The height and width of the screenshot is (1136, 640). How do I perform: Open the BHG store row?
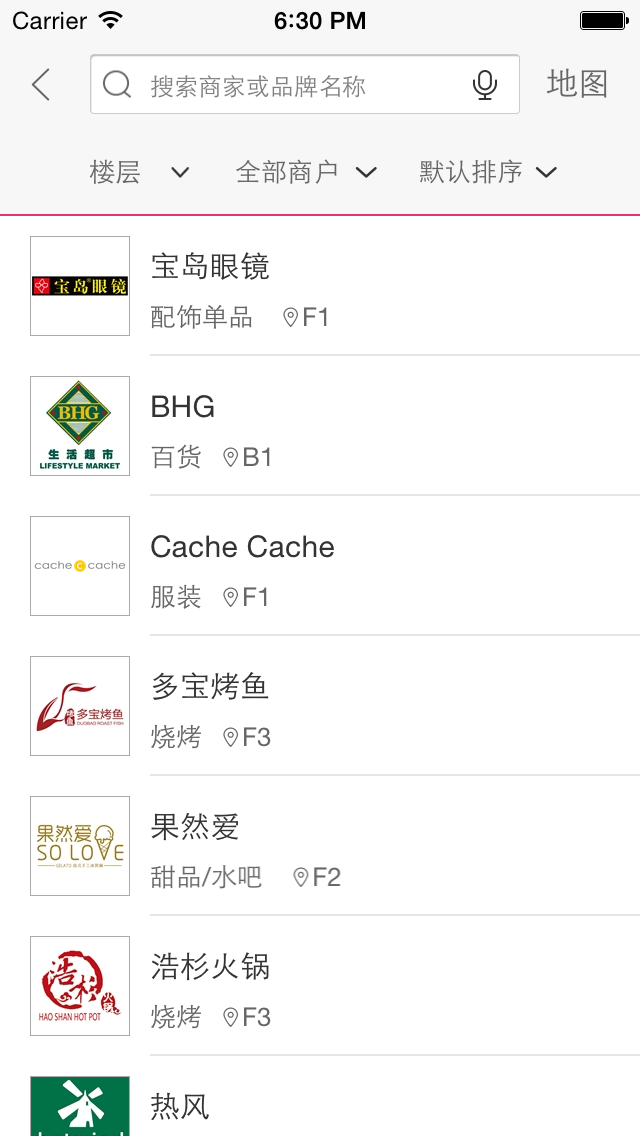[320, 426]
